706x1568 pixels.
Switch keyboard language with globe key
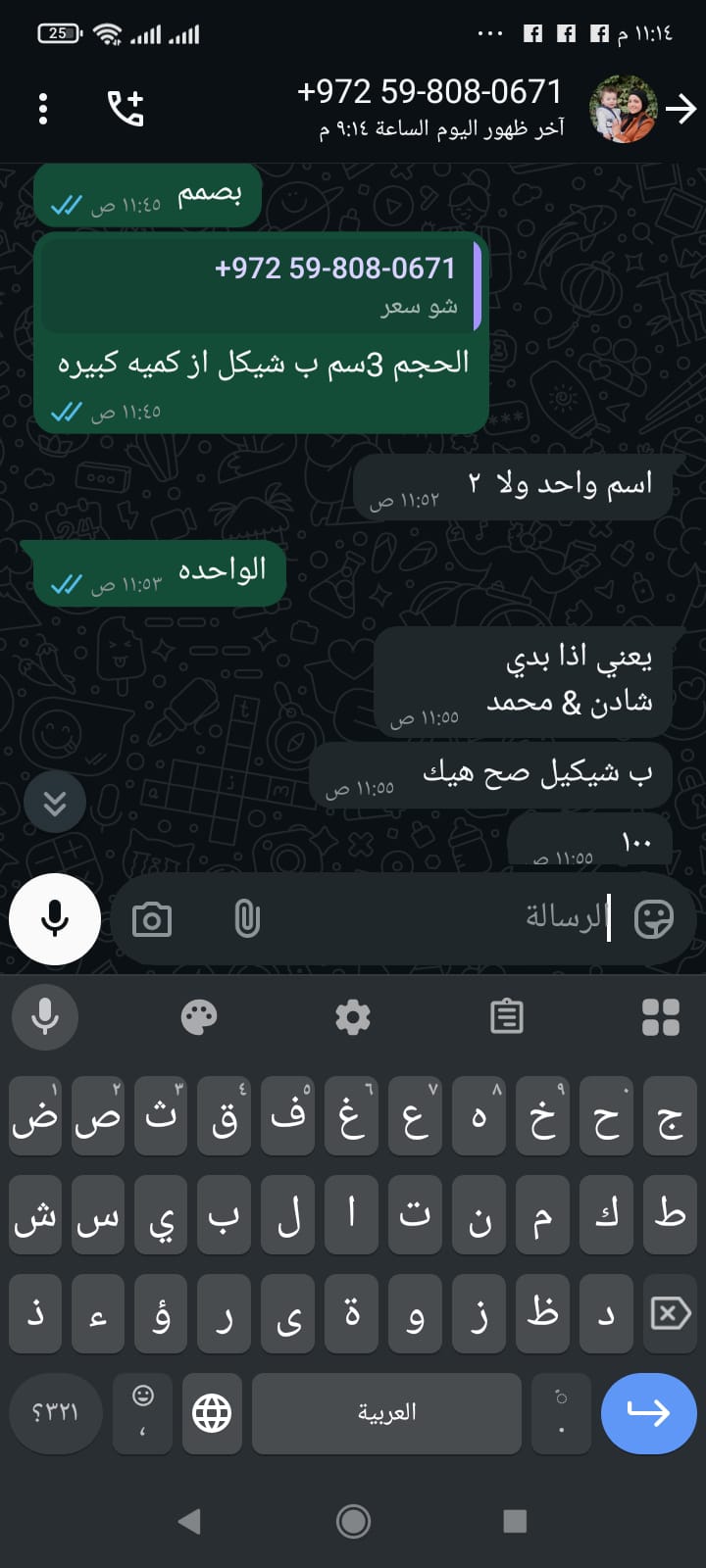[x=212, y=1412]
